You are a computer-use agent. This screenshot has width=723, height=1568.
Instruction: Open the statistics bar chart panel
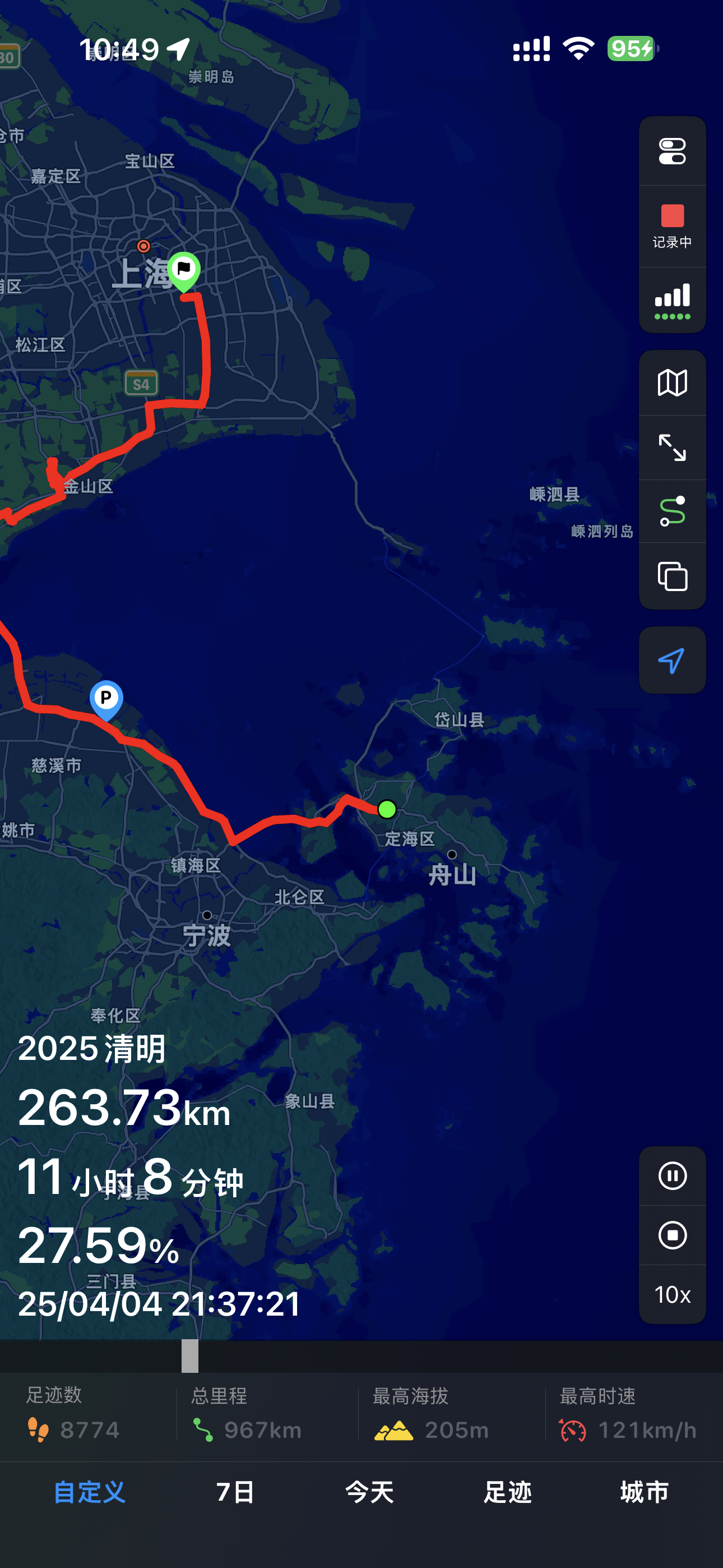[672, 298]
